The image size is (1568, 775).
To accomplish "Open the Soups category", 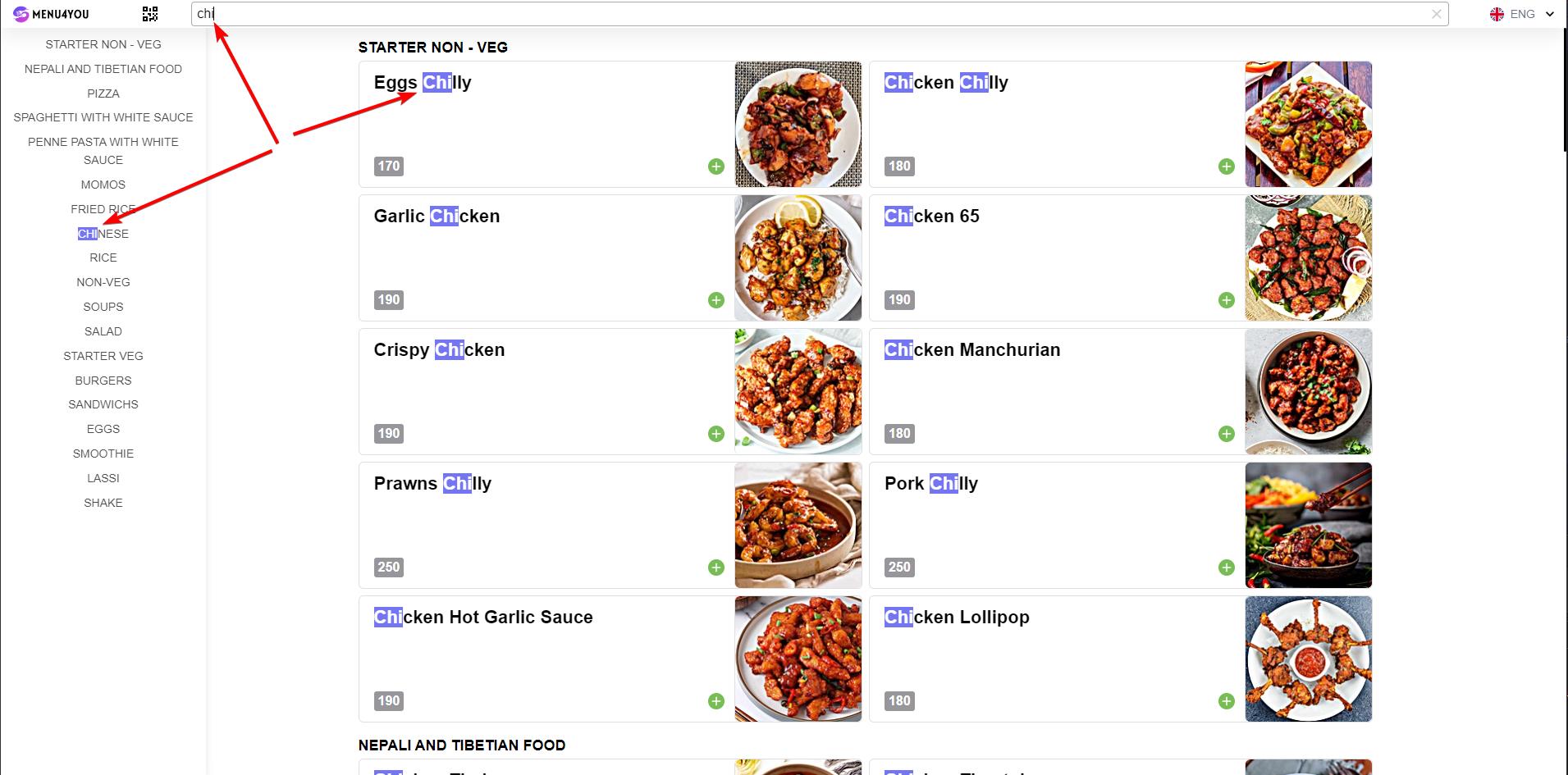I will tap(103, 307).
